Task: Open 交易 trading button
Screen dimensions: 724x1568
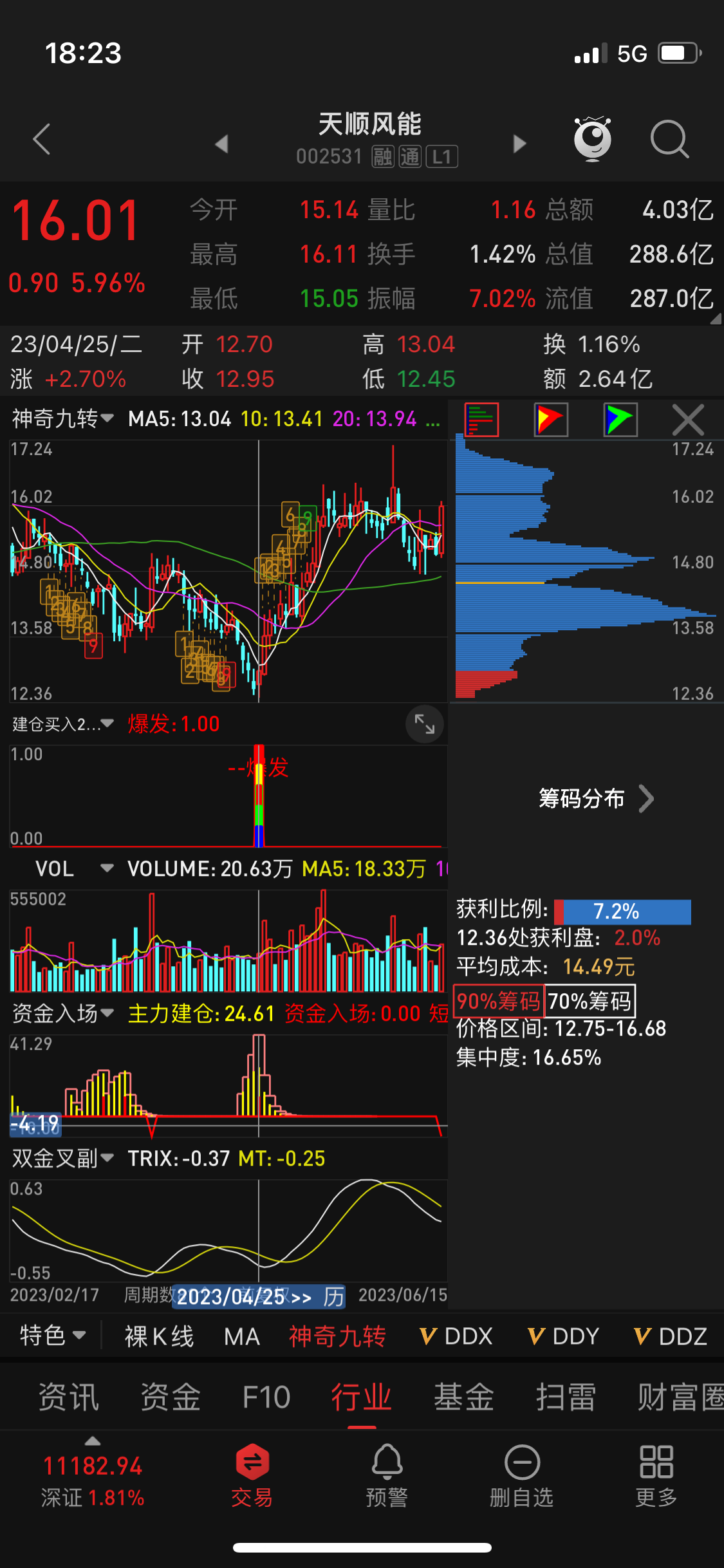Action: coord(252,1475)
